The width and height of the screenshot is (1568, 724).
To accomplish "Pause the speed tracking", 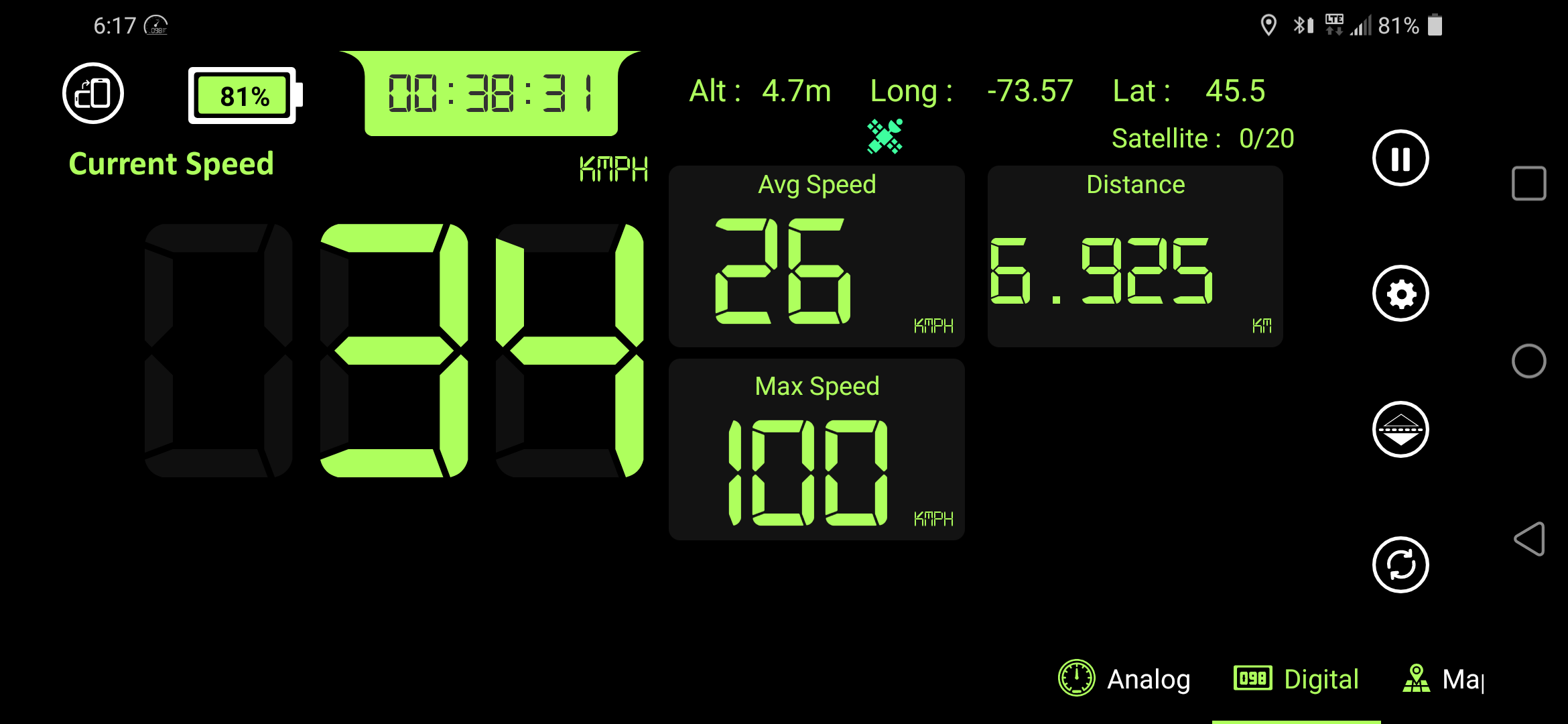I will click(1400, 158).
